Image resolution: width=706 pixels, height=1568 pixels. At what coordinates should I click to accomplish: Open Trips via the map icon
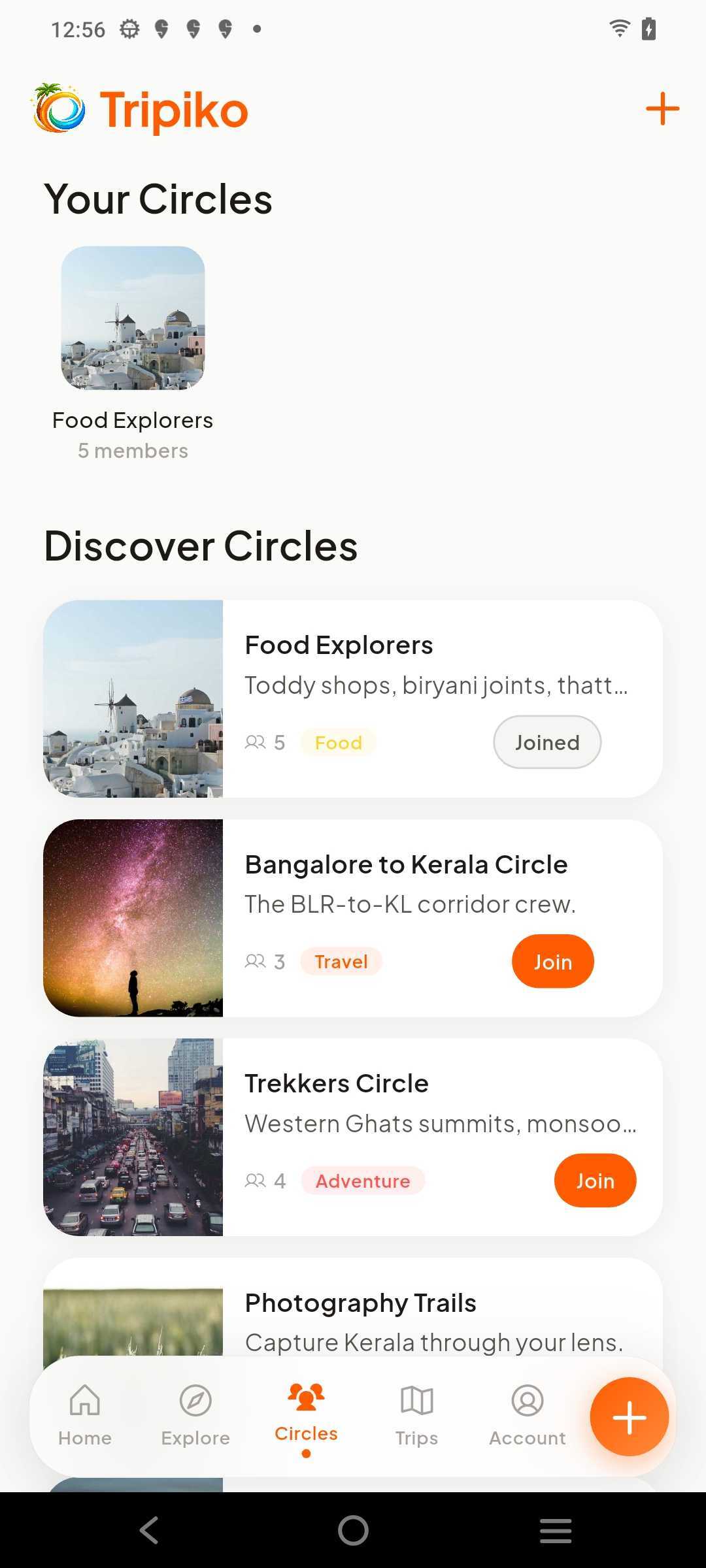[416, 1401]
